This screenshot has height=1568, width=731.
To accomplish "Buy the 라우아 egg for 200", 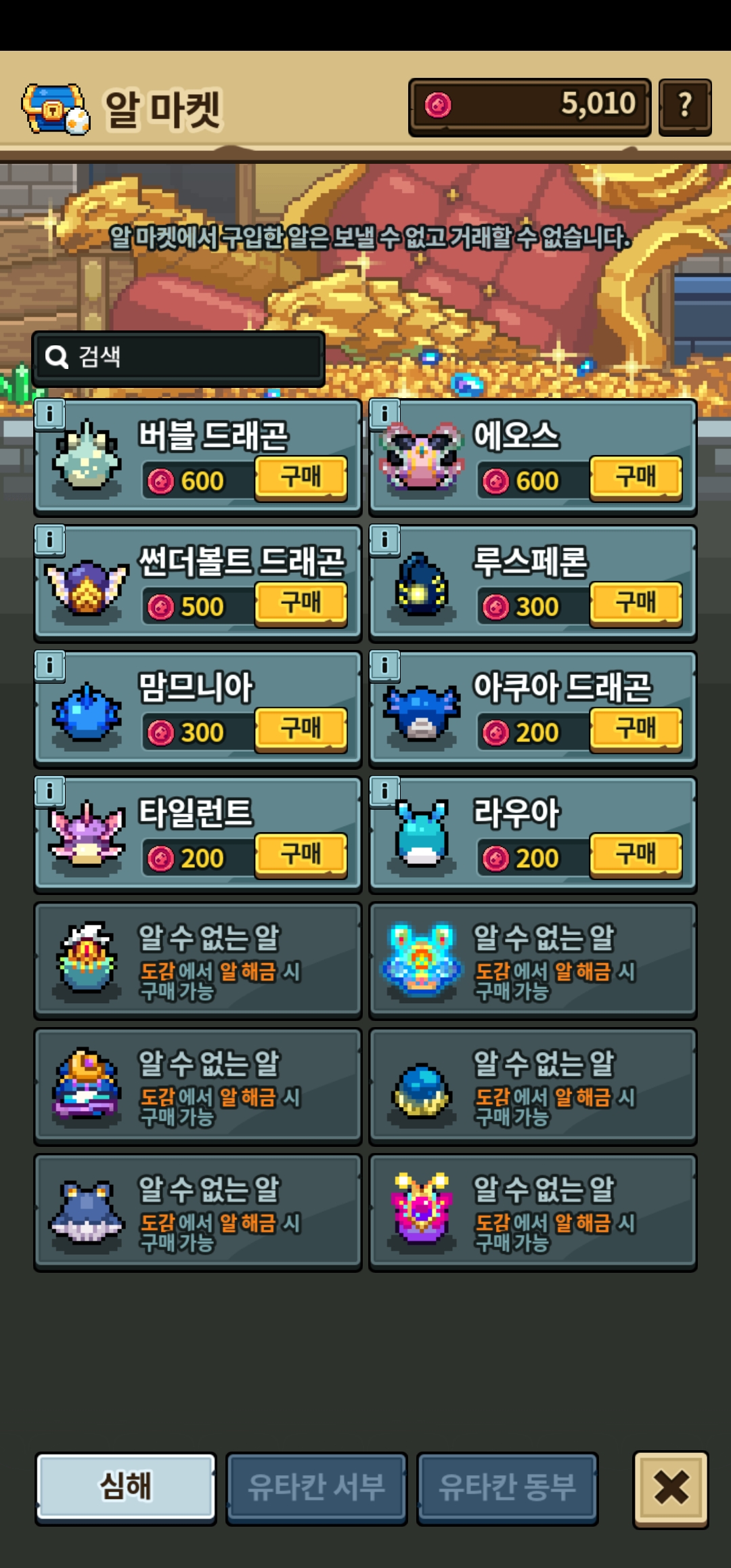I will [636, 855].
